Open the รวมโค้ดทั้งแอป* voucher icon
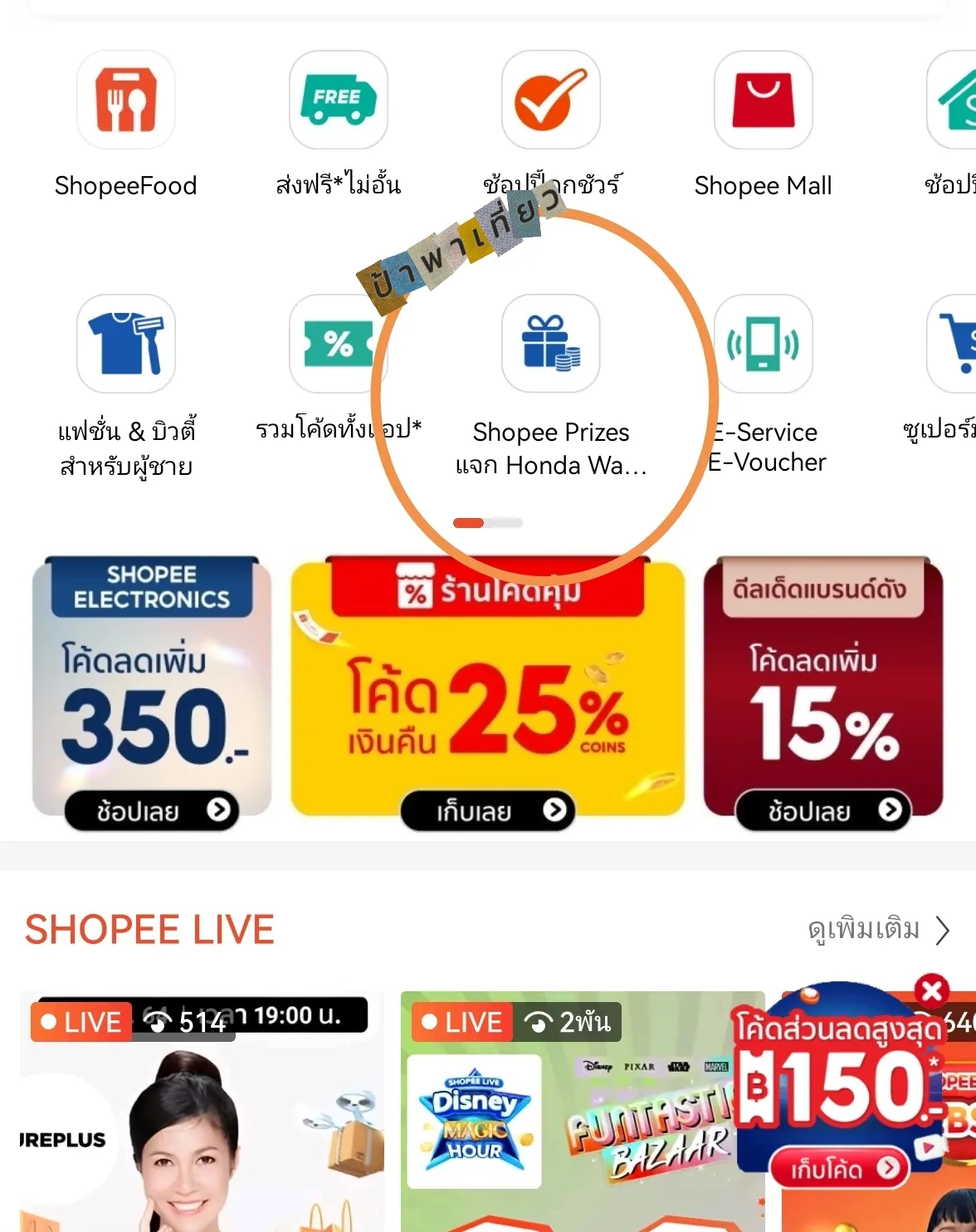The height and width of the screenshot is (1232, 976). (x=339, y=344)
